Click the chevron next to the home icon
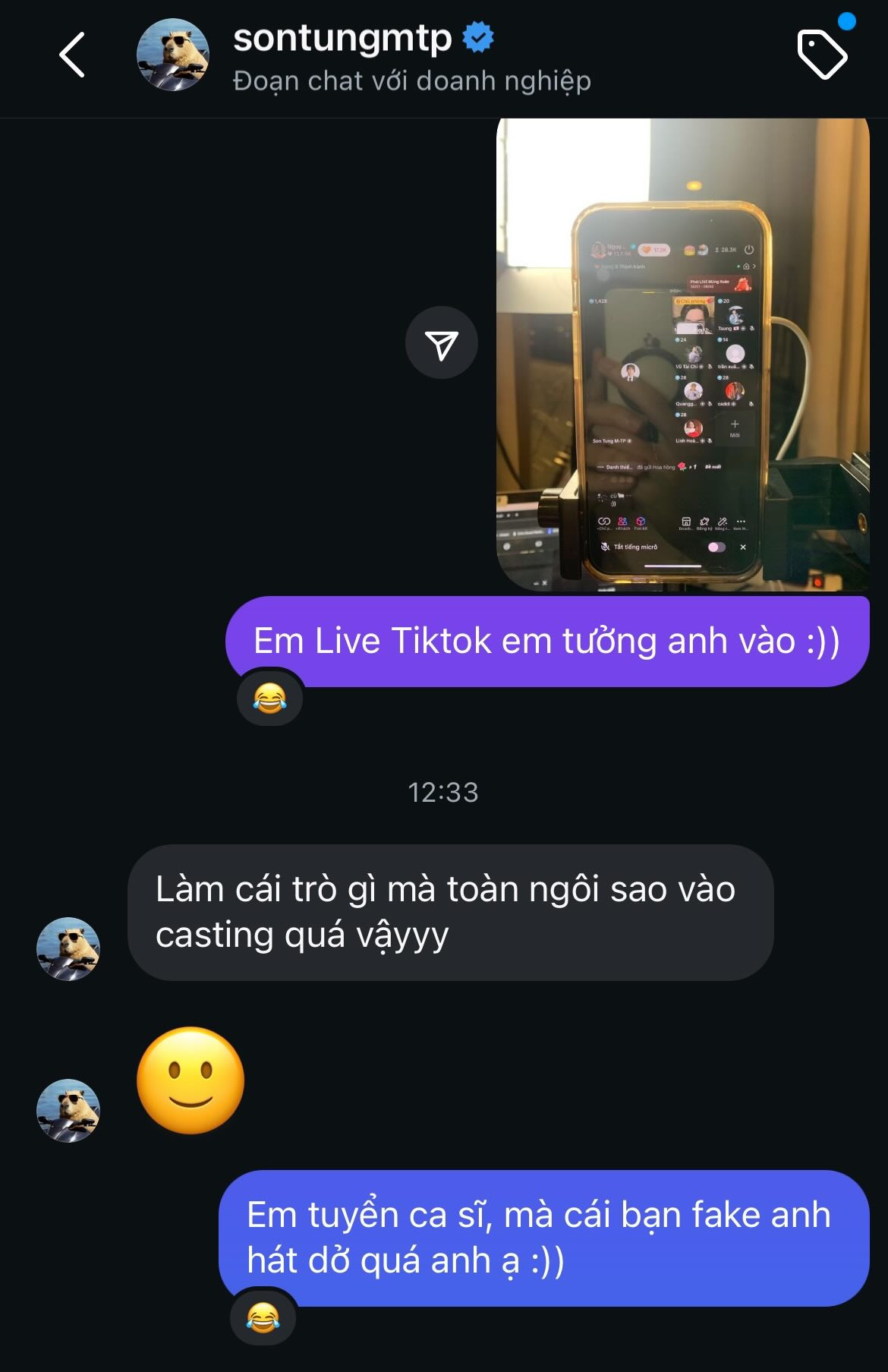The image size is (888, 1372). click(754, 267)
